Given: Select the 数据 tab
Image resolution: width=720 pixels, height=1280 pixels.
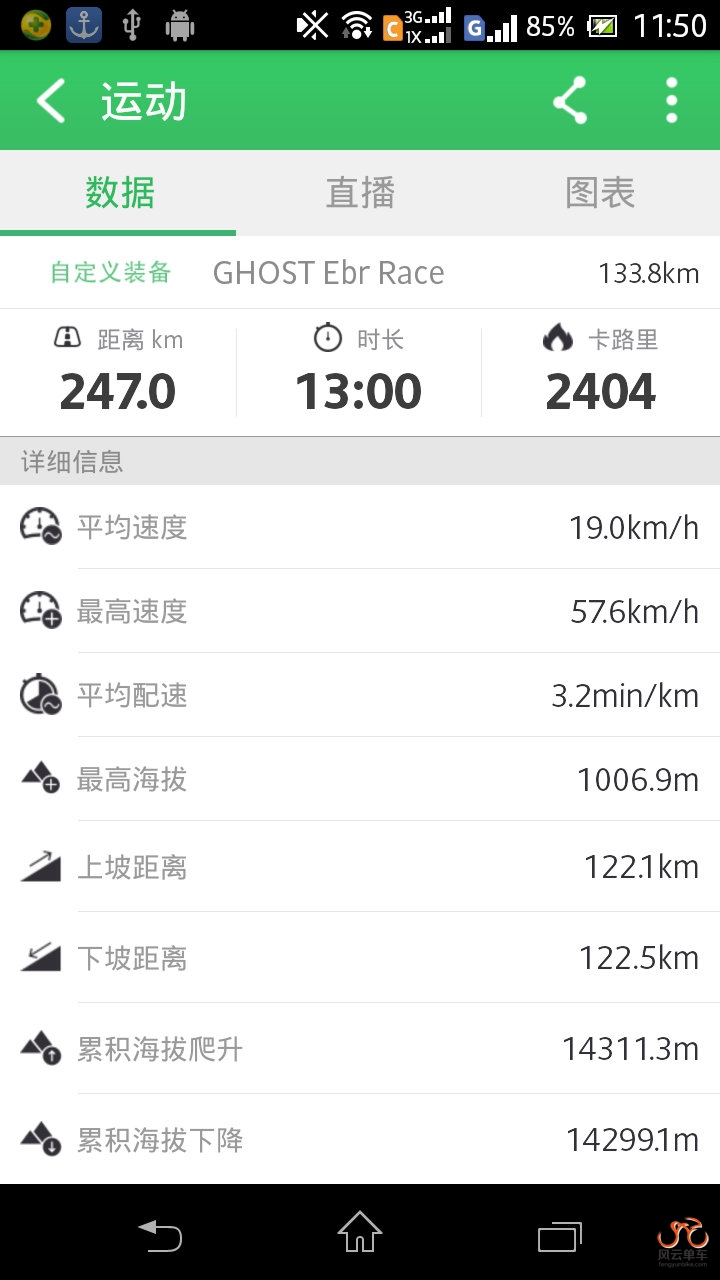Looking at the screenshot, I should 120,194.
